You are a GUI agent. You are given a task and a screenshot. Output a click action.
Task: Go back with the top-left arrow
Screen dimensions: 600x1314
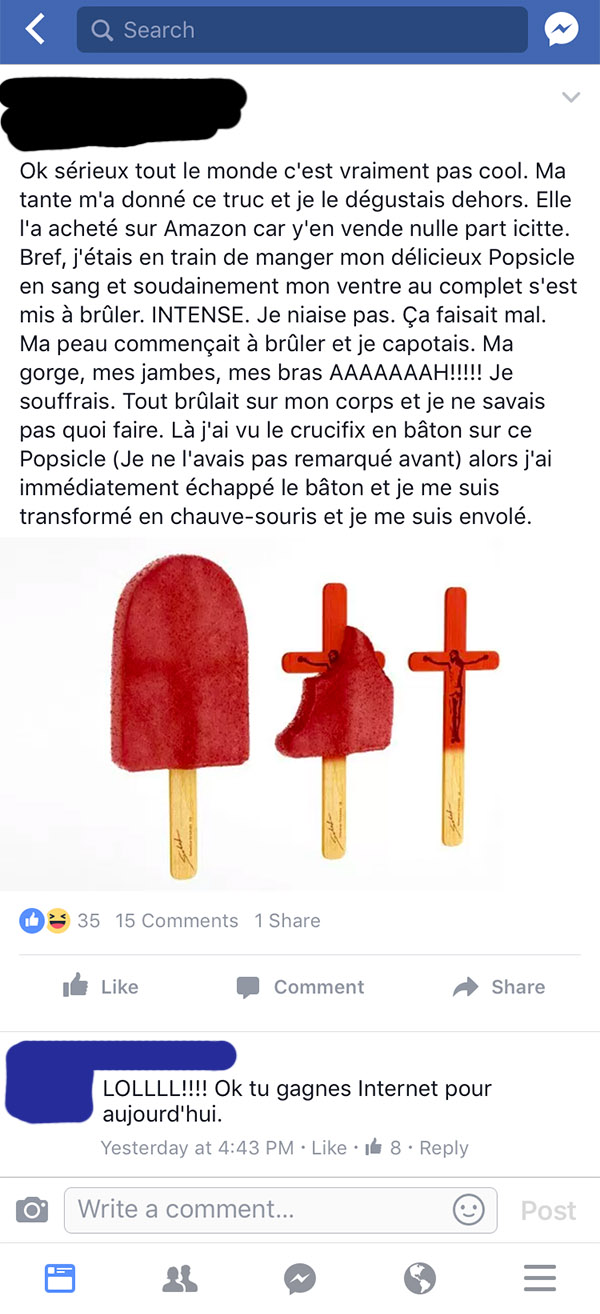tap(35, 30)
